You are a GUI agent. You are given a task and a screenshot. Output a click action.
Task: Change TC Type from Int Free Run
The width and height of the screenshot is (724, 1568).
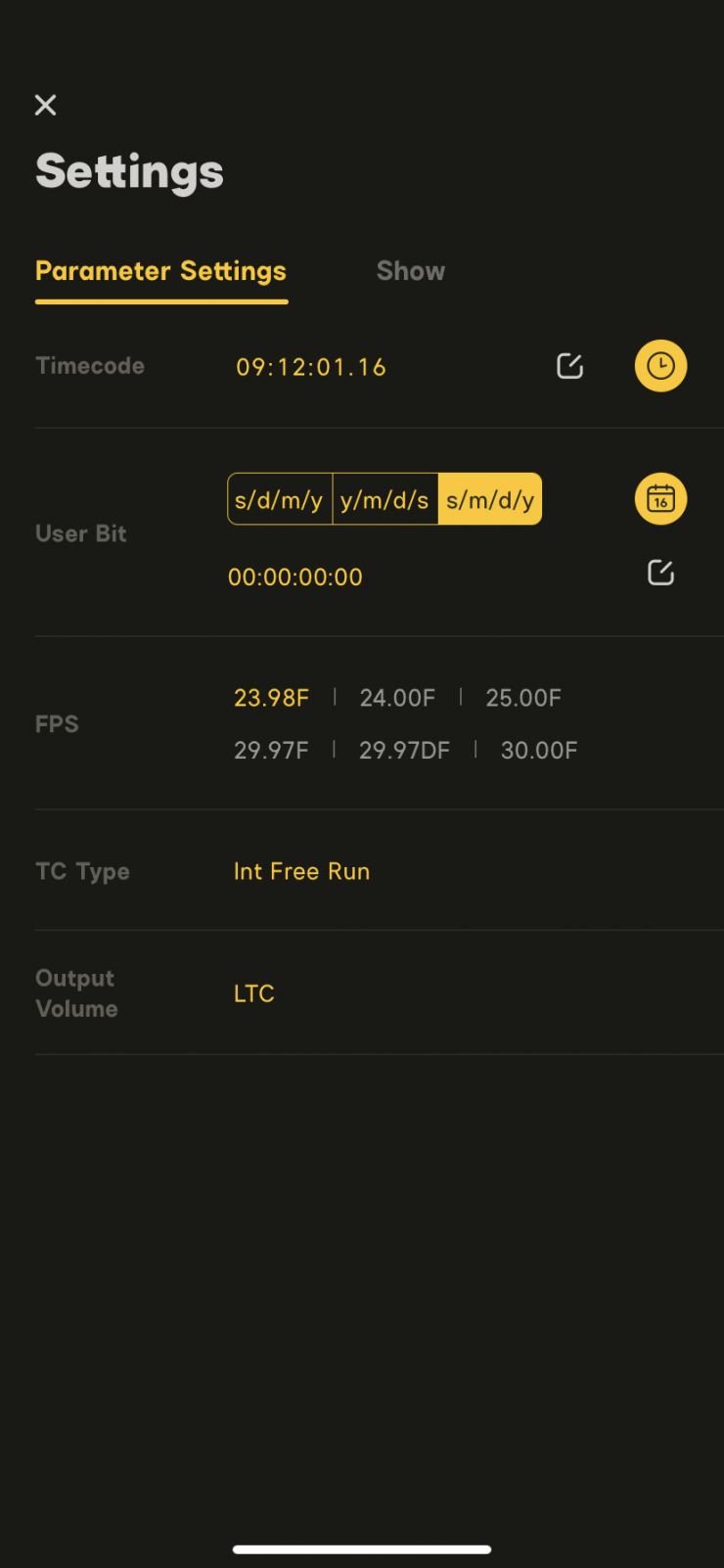pos(301,871)
